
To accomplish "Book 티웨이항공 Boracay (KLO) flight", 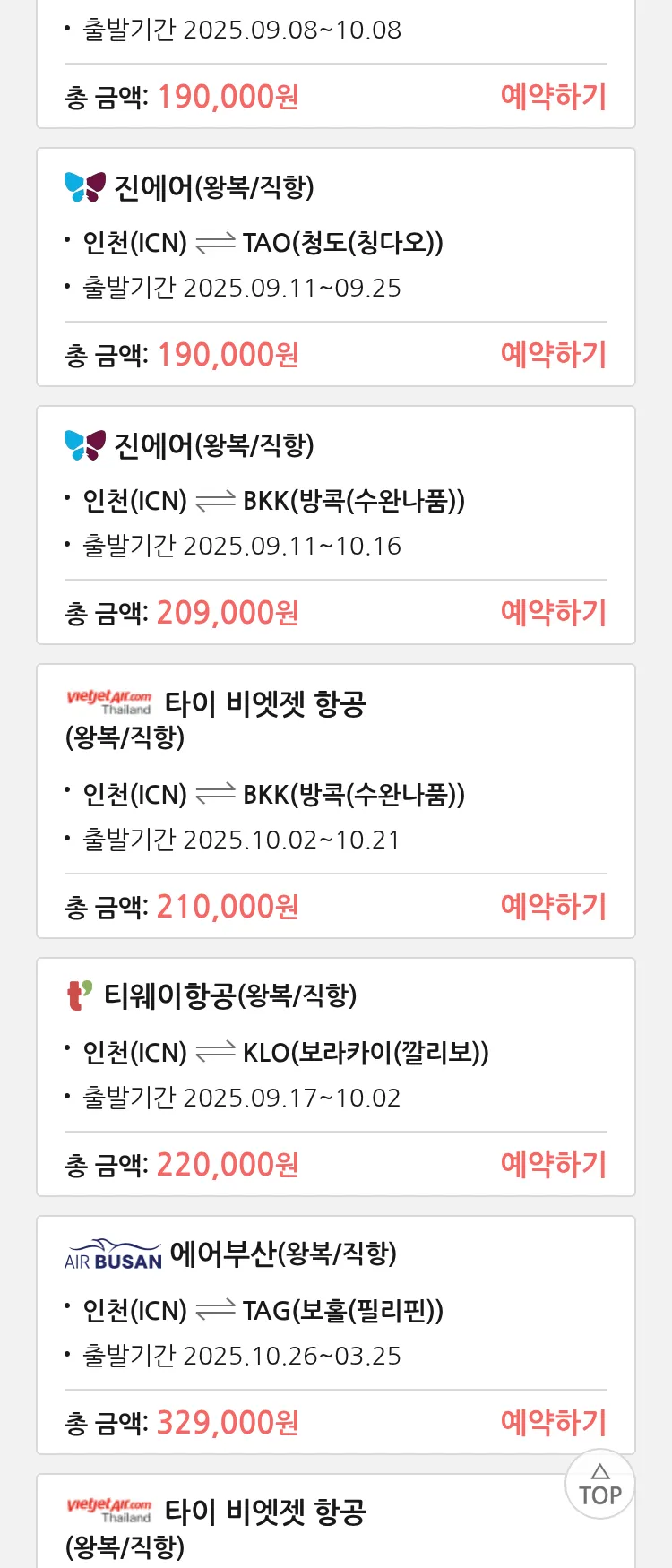I will (x=553, y=1165).
